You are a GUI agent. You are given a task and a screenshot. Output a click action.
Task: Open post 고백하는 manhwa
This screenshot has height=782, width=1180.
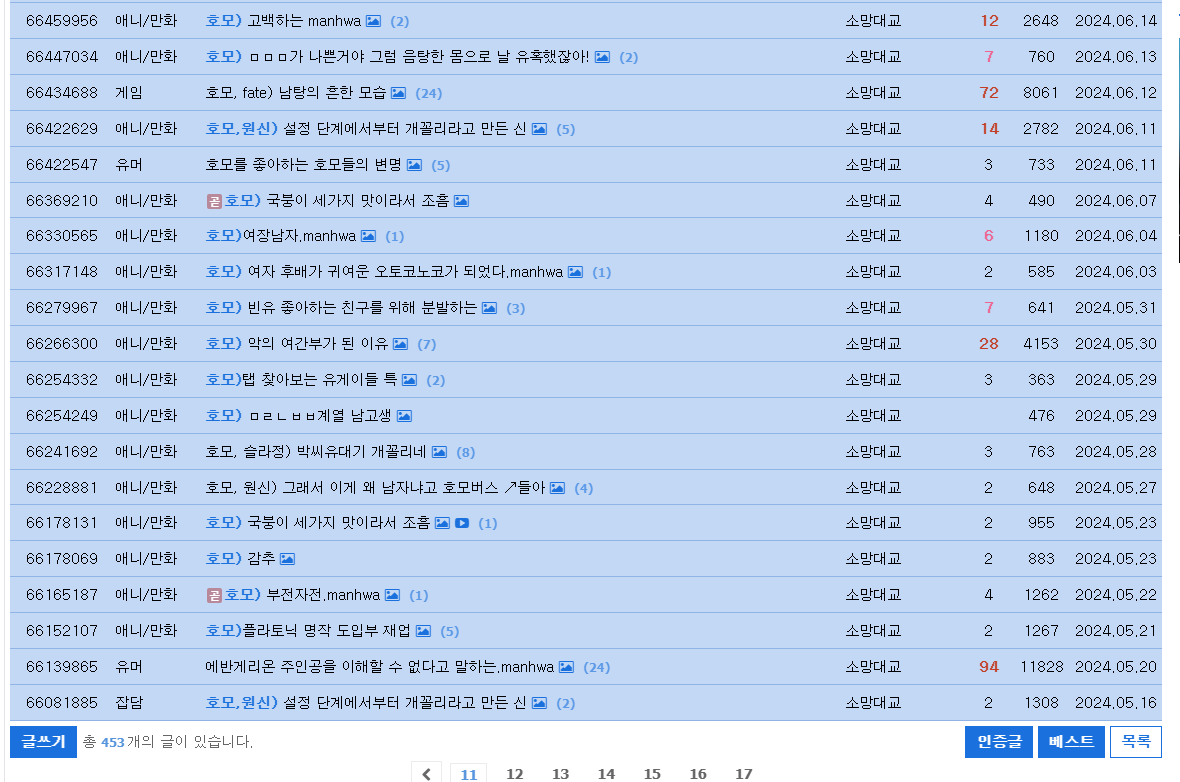304,21
